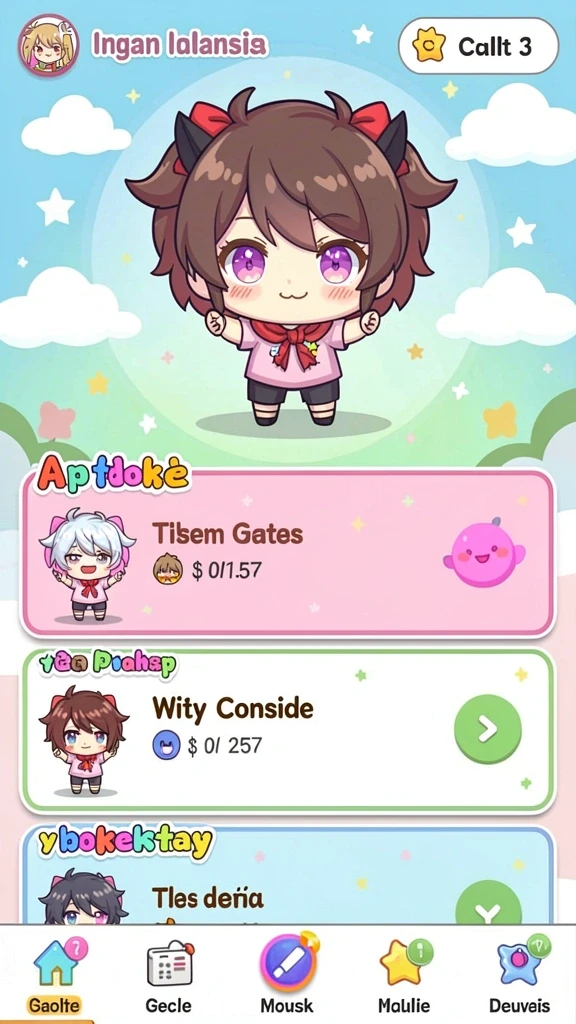Tap the green button on Tles deńa
The height and width of the screenshot is (1024, 576).
coord(488,904)
